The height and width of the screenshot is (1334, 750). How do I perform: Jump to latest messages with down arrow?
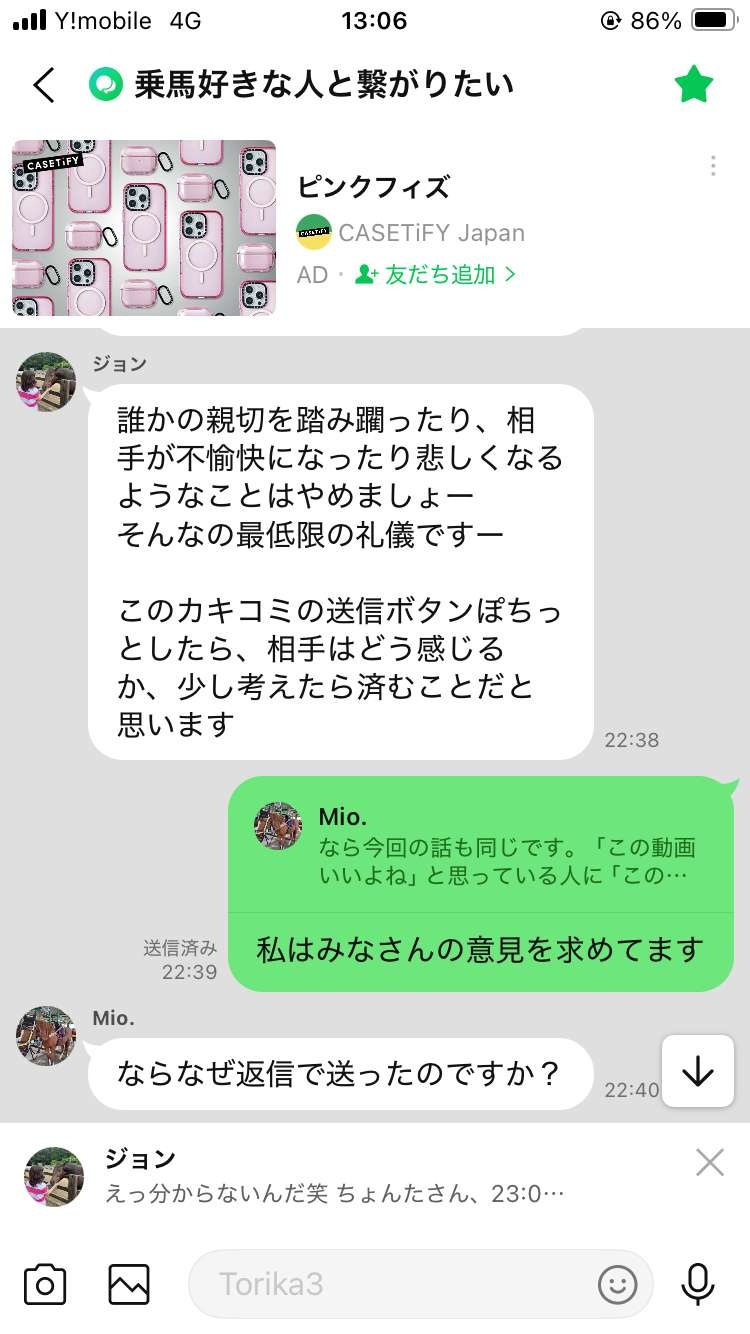[x=697, y=1071]
